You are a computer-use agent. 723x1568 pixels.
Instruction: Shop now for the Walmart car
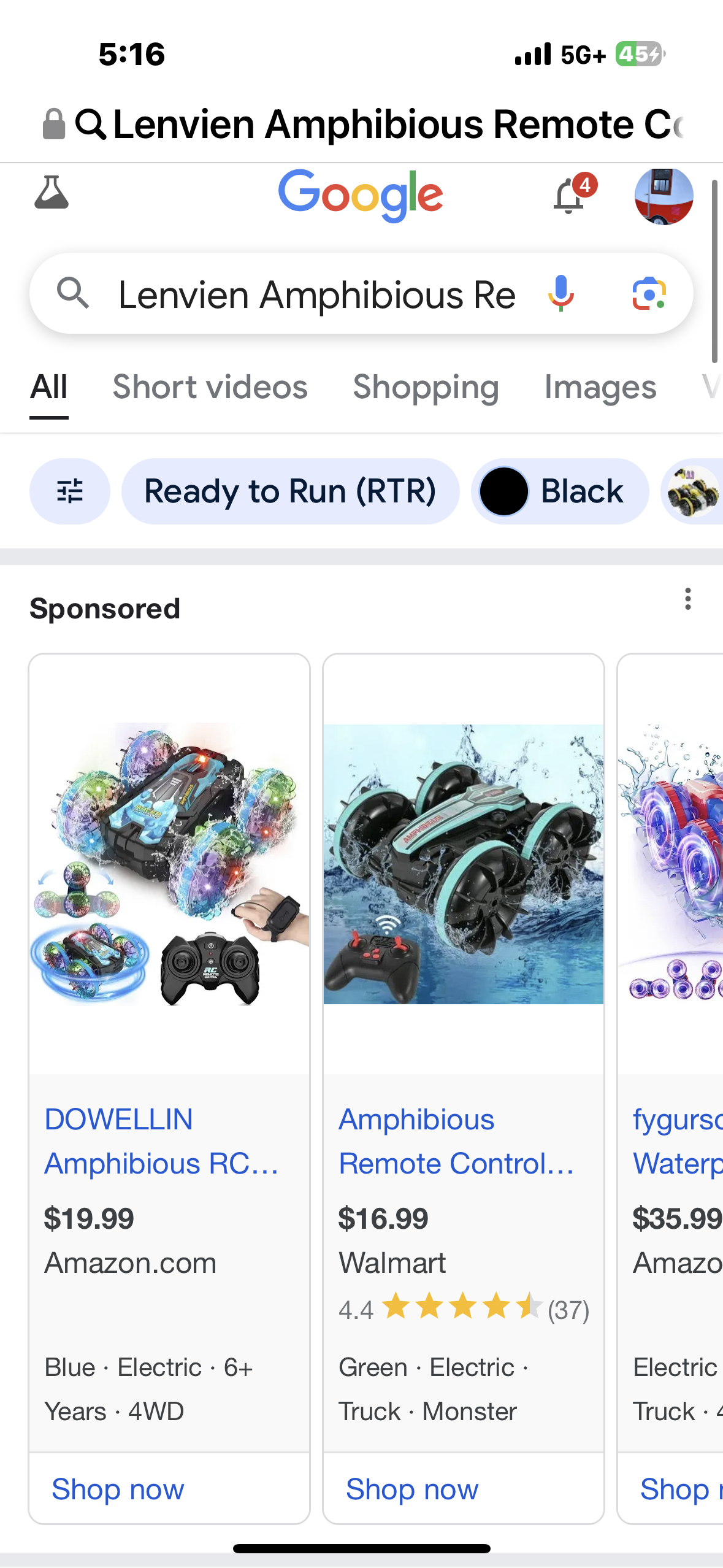click(412, 1489)
